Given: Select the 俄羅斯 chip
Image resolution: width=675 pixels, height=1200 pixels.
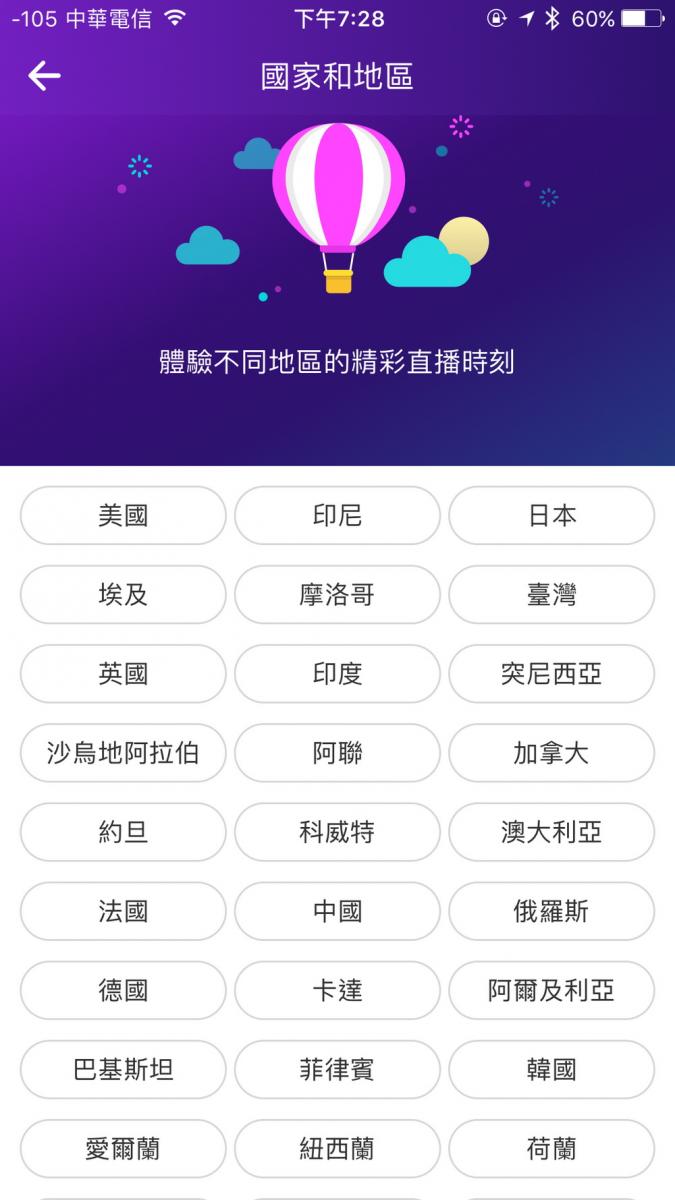Looking at the screenshot, I should click(x=551, y=911).
